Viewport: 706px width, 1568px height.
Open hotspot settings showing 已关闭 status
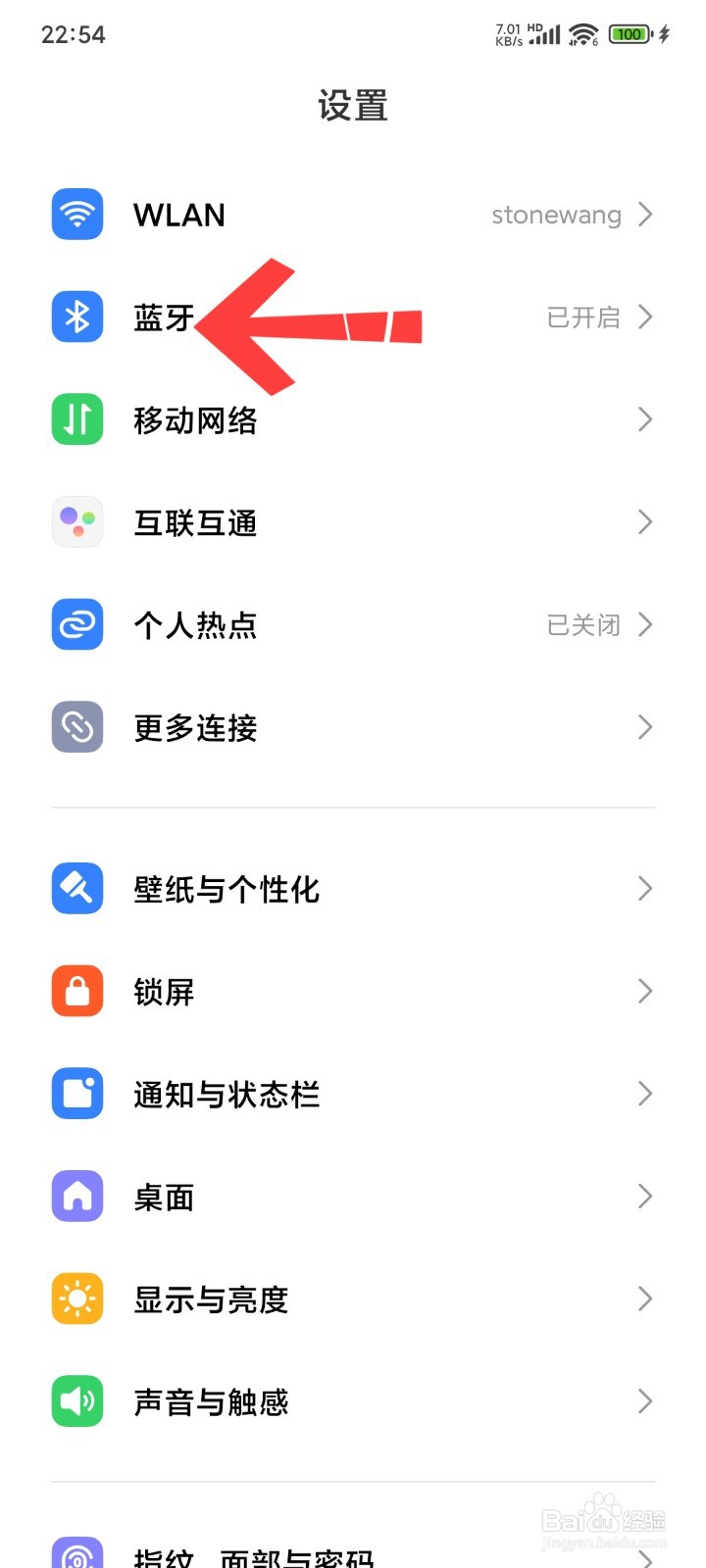point(583,624)
